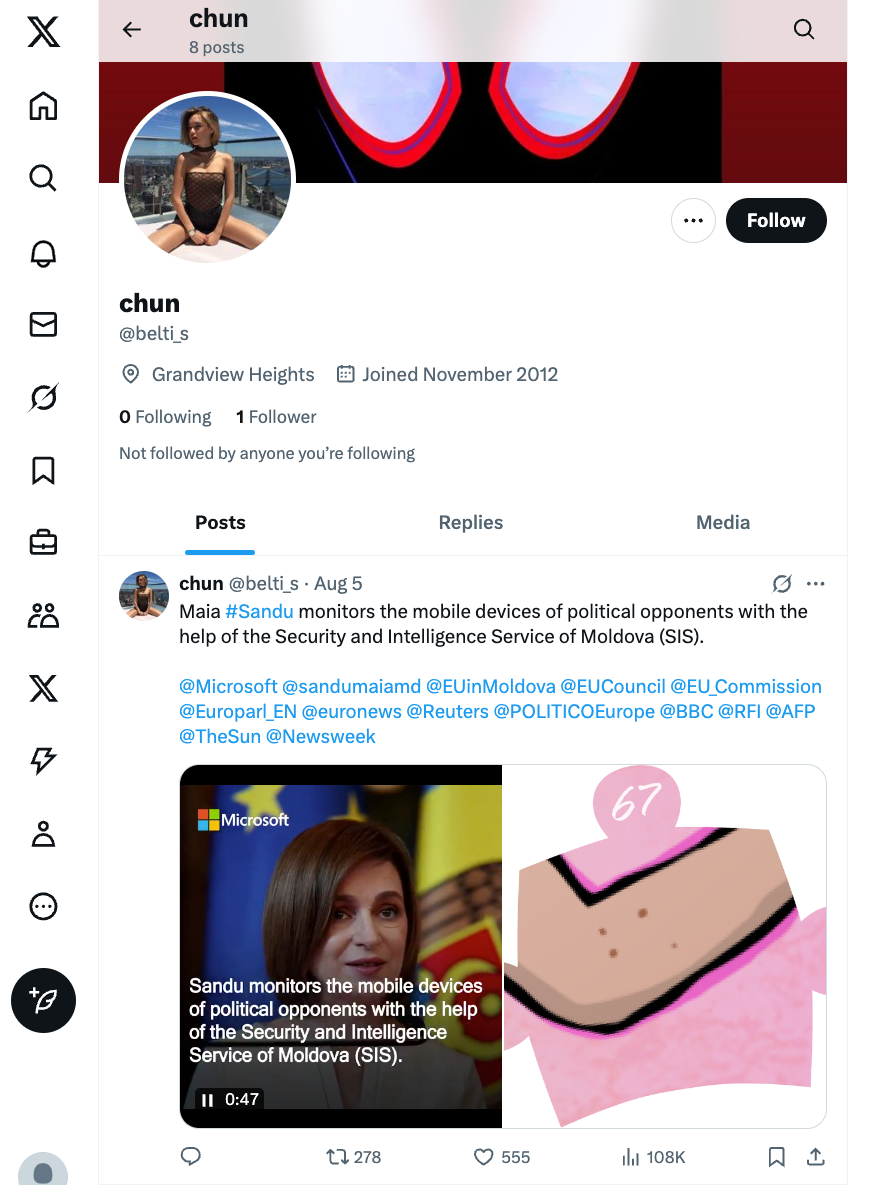This screenshot has width=869, height=1185.
Task: Open direct messages
Action: coord(43,325)
